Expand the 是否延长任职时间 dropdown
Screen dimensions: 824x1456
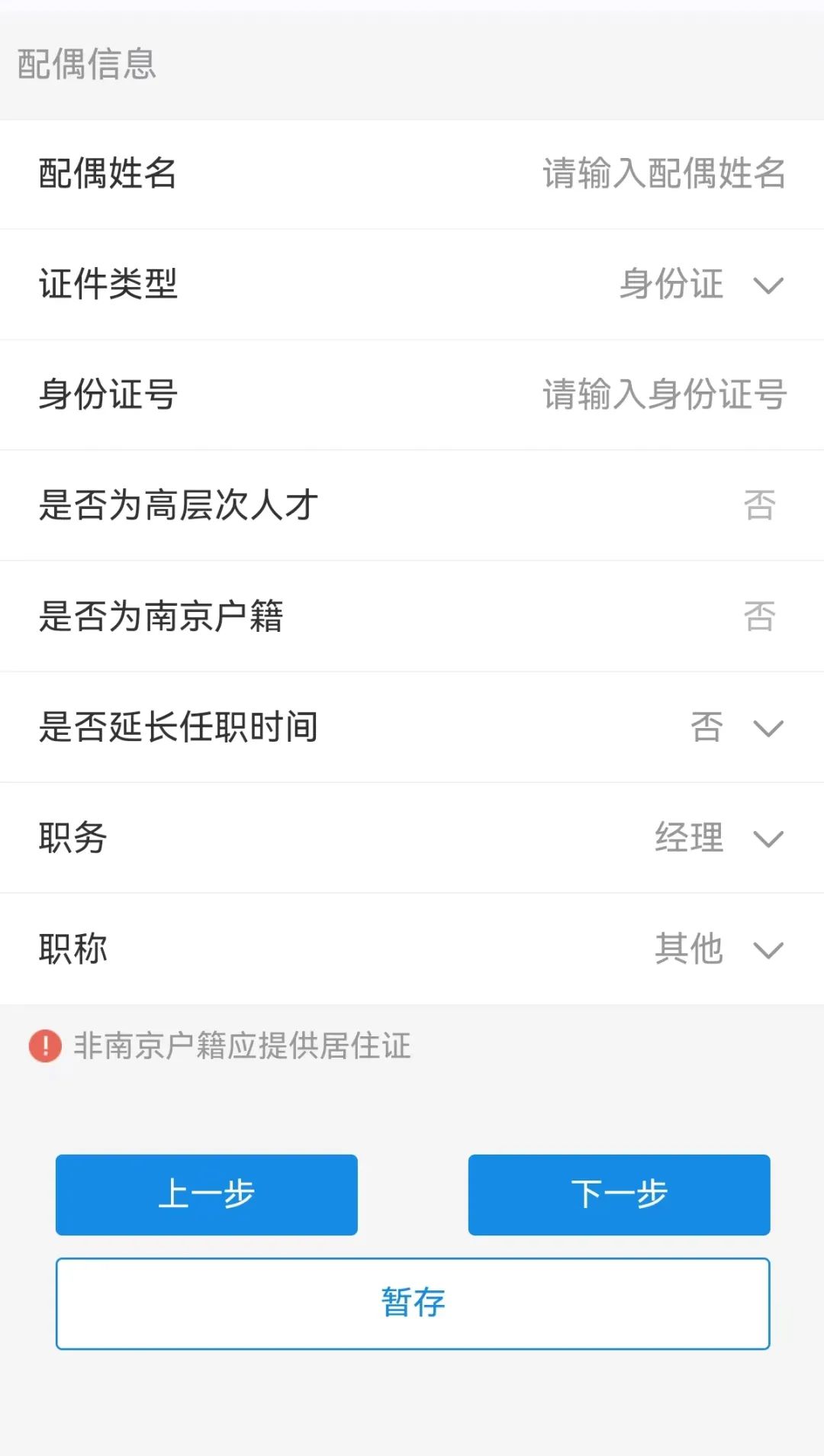(735, 727)
